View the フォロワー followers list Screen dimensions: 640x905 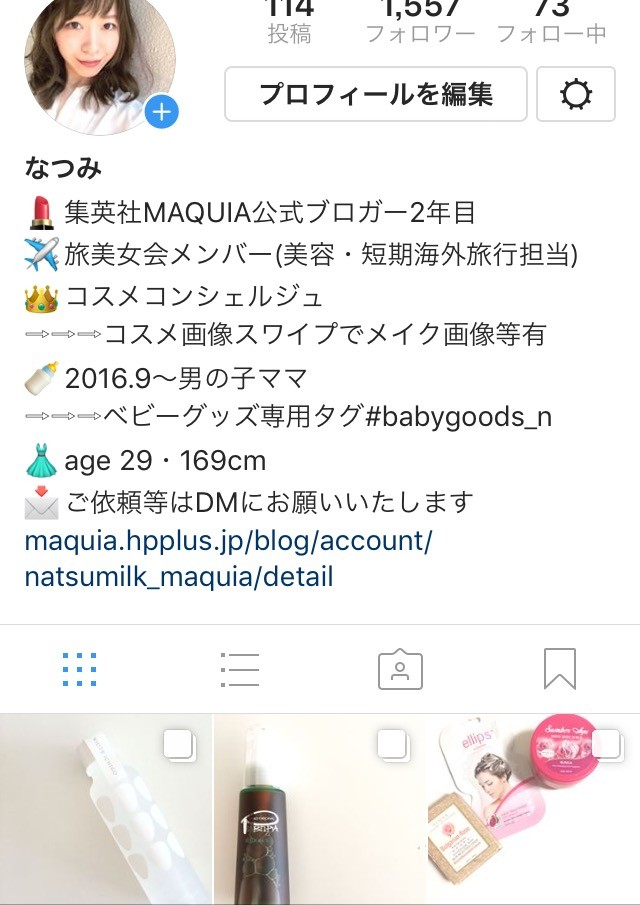pyautogui.click(x=420, y=22)
